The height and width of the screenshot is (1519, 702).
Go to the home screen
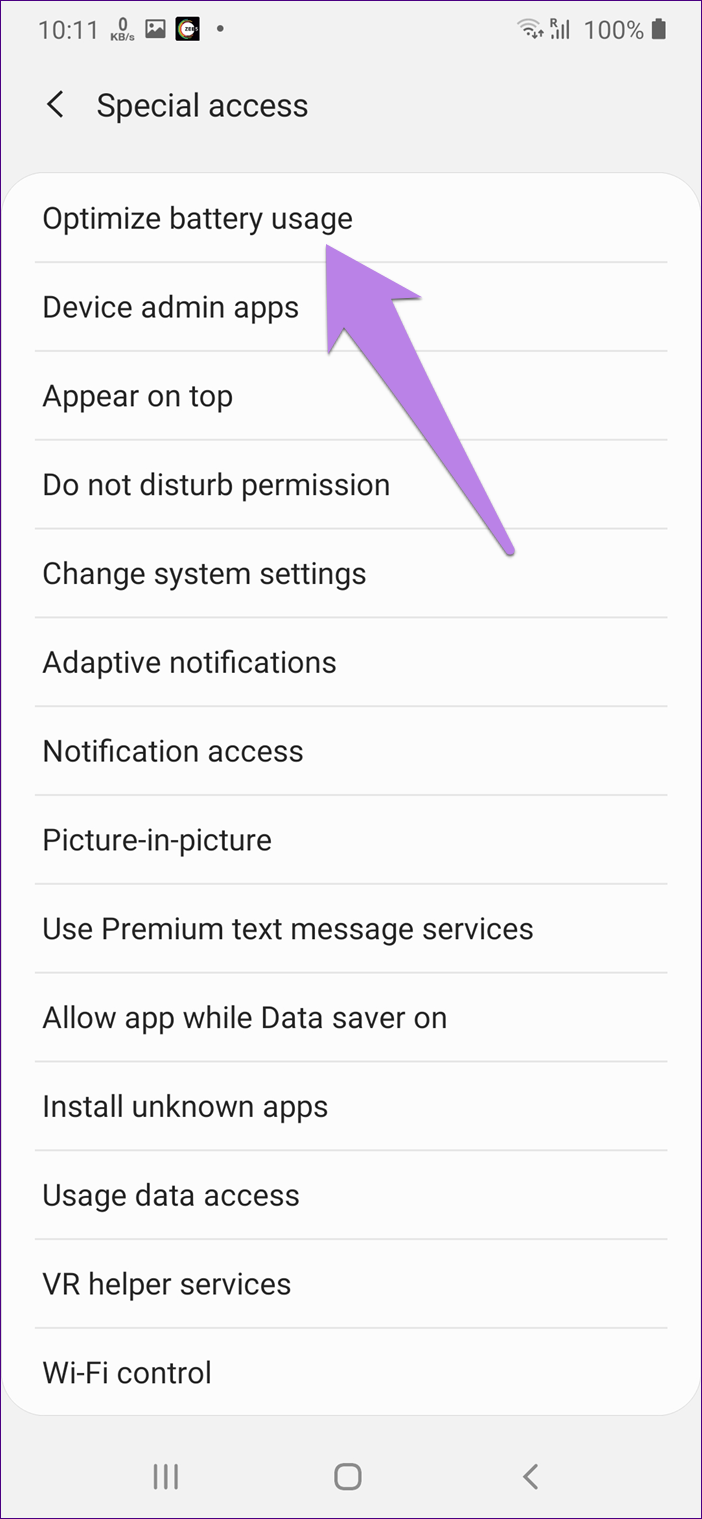[348, 1476]
